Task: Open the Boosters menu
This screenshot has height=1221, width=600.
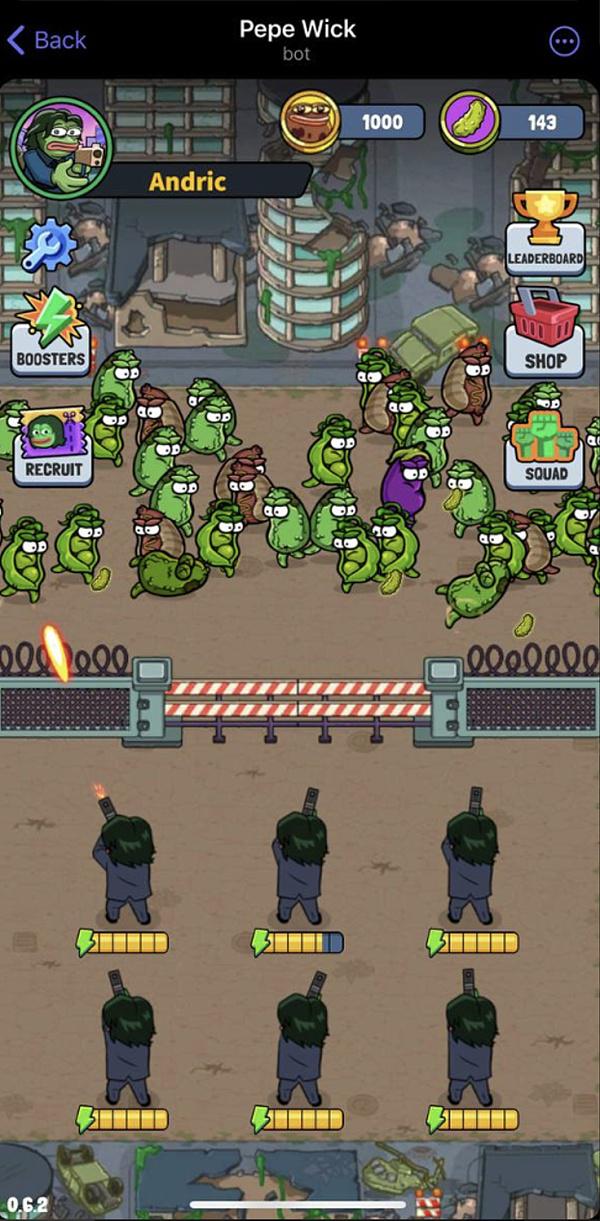Action: coord(50,332)
